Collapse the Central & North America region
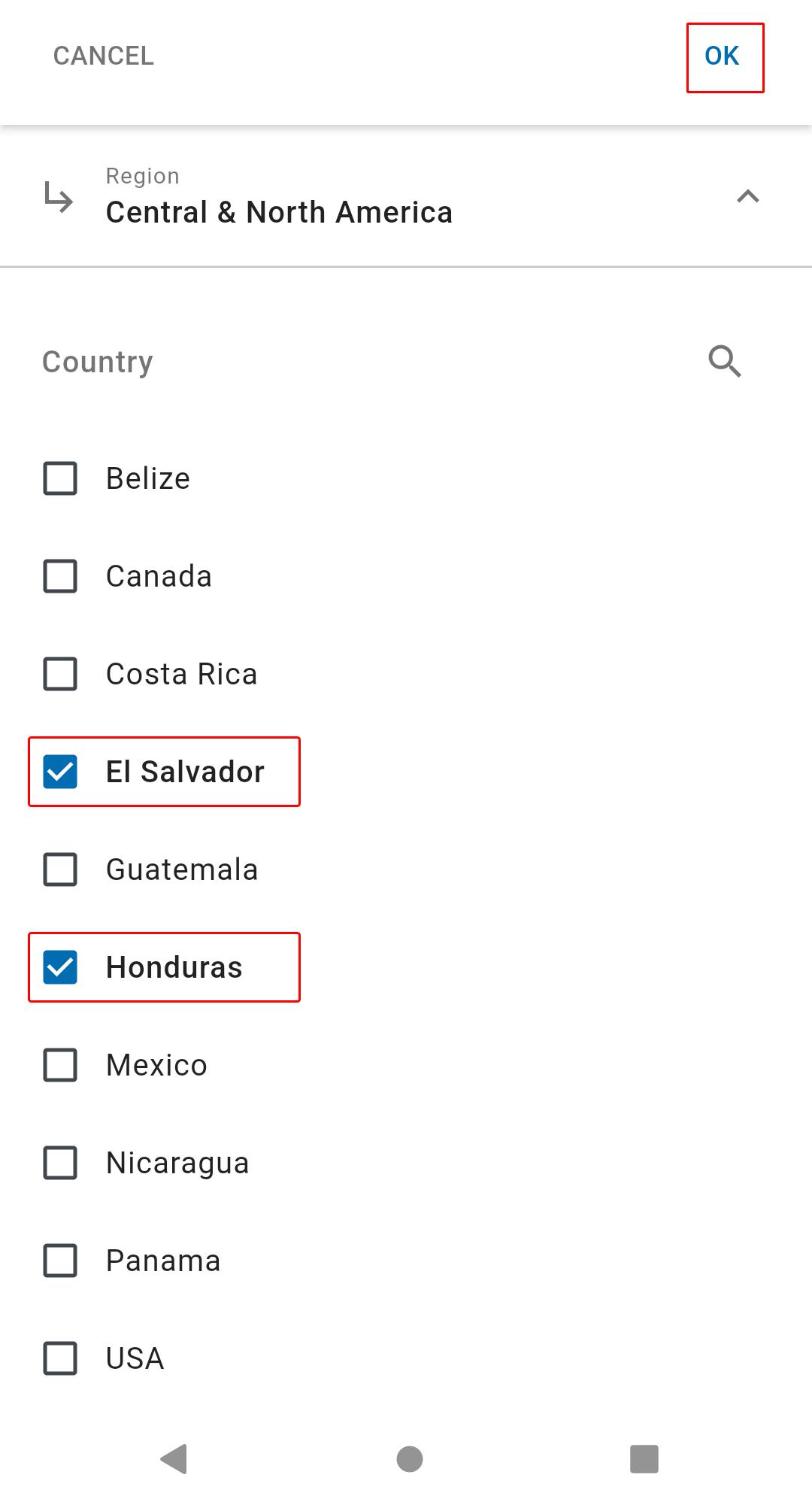 click(x=747, y=197)
